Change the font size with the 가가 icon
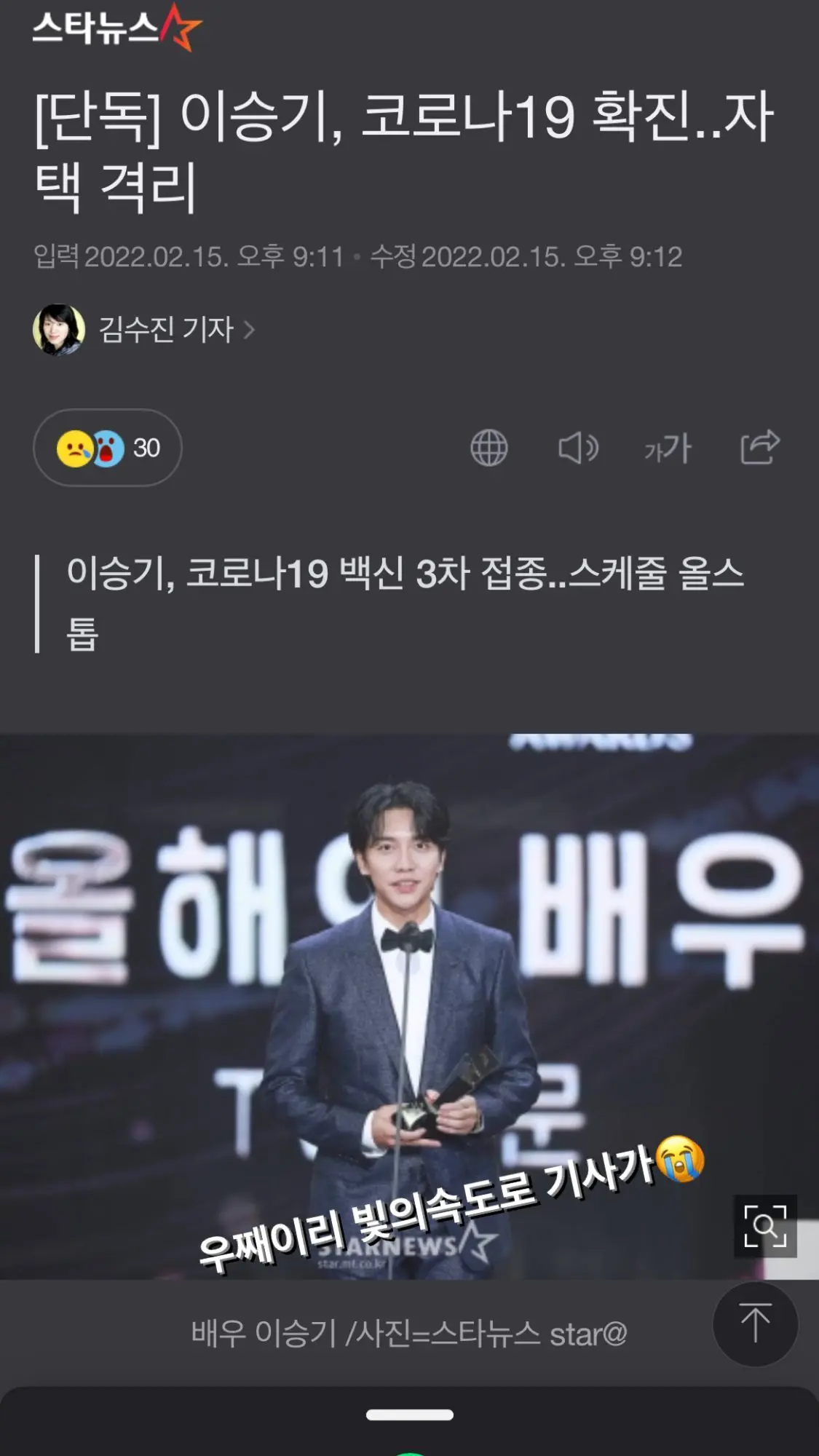The image size is (819, 1456). (668, 448)
